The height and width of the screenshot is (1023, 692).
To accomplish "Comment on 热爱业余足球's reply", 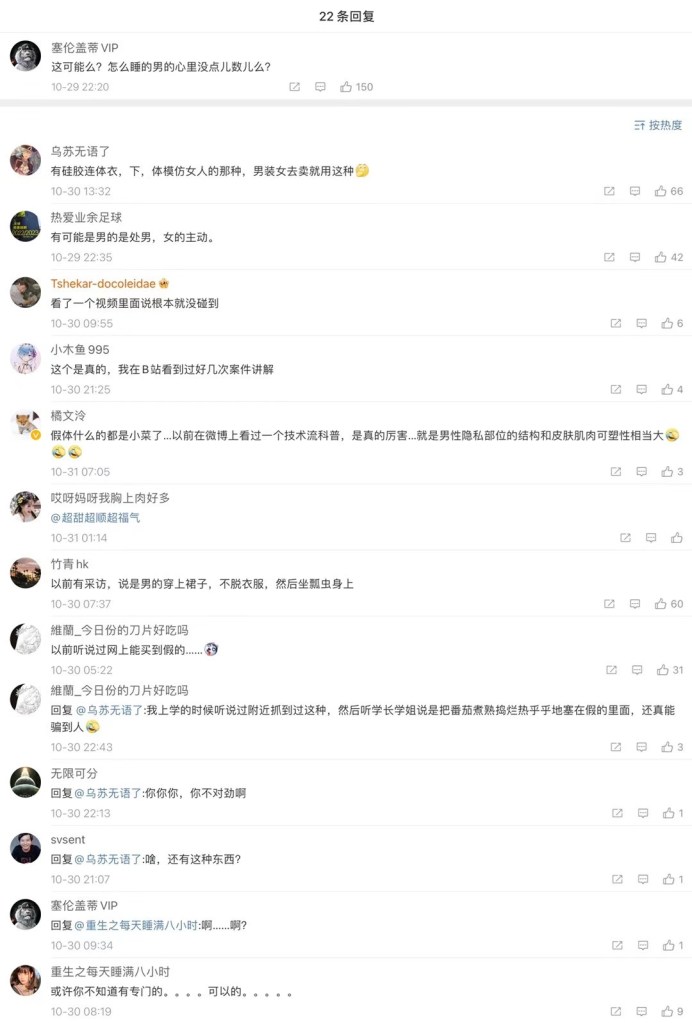I will (635, 257).
